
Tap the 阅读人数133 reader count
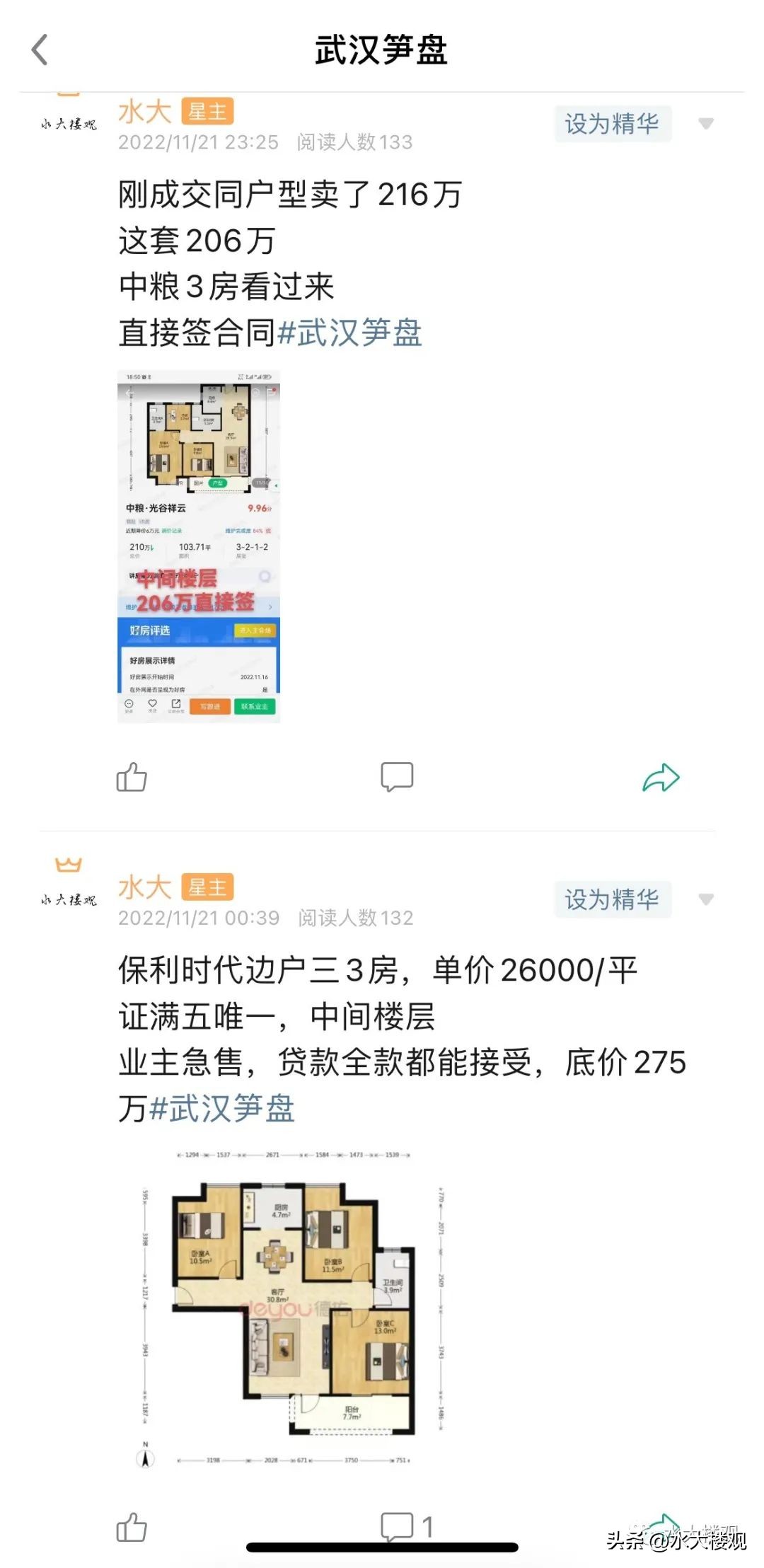[x=353, y=143]
